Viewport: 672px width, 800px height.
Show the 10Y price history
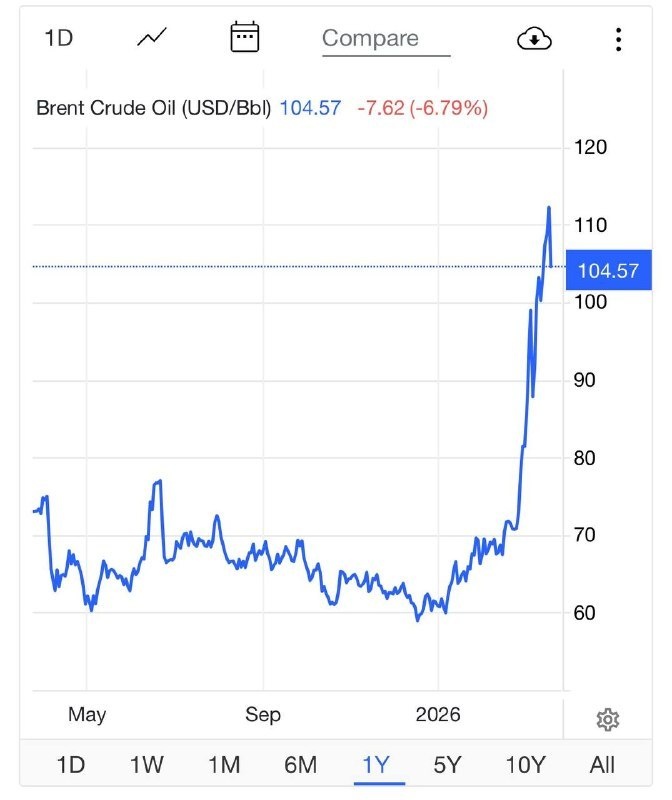point(525,765)
